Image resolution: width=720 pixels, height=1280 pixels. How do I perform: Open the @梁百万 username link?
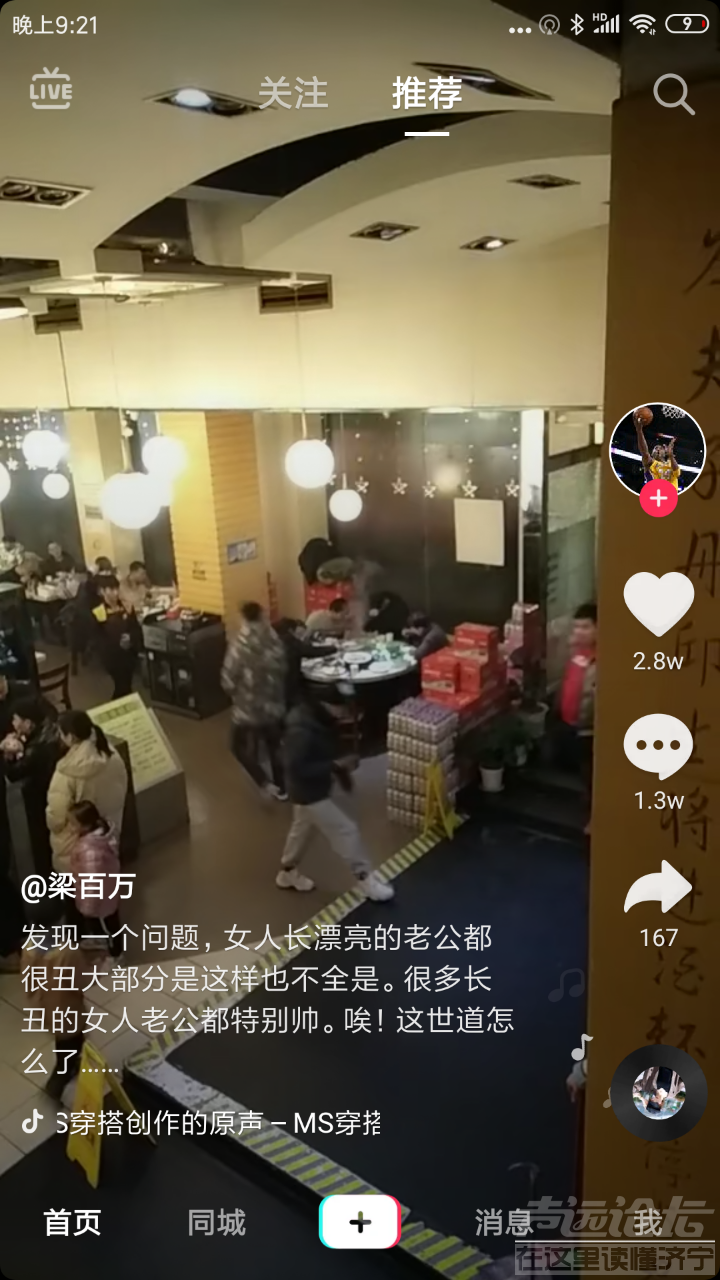point(79,886)
